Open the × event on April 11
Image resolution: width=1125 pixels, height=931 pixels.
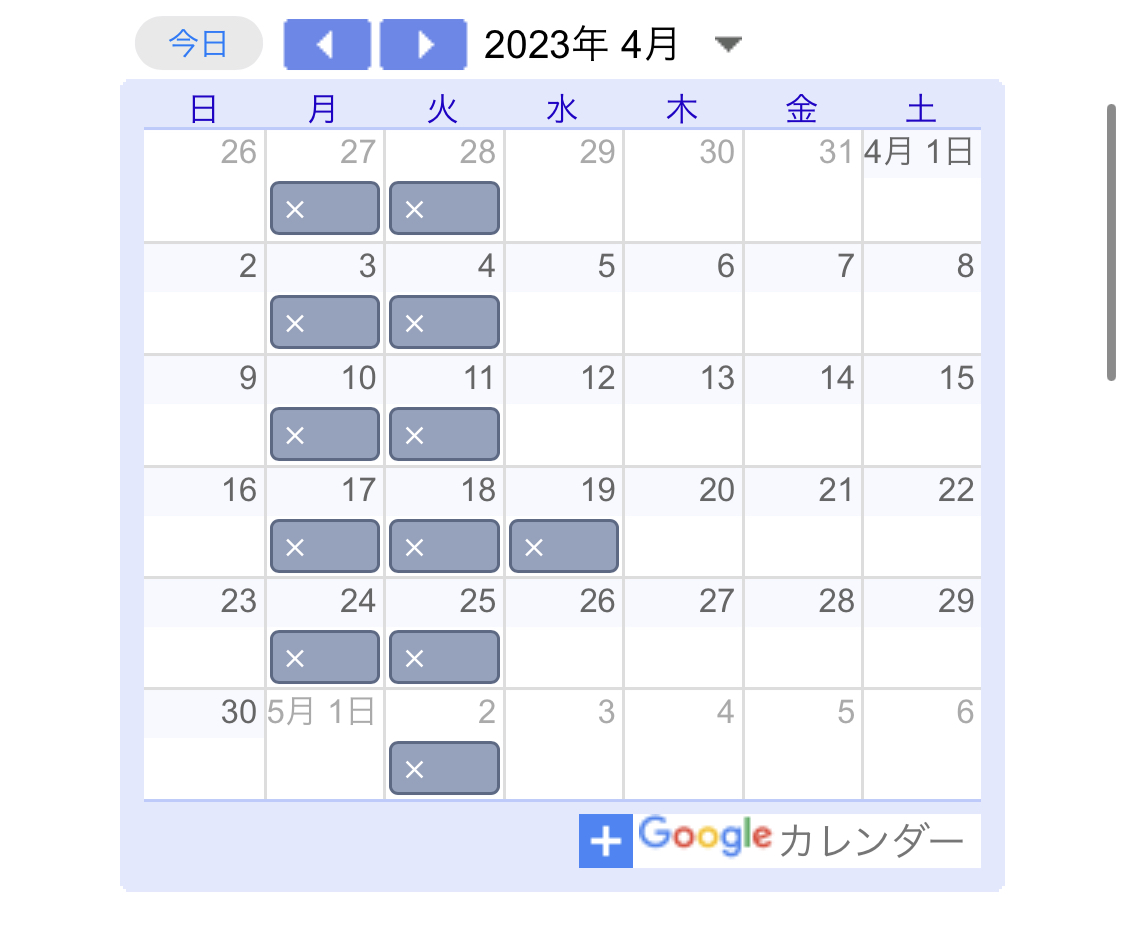pyautogui.click(x=444, y=434)
